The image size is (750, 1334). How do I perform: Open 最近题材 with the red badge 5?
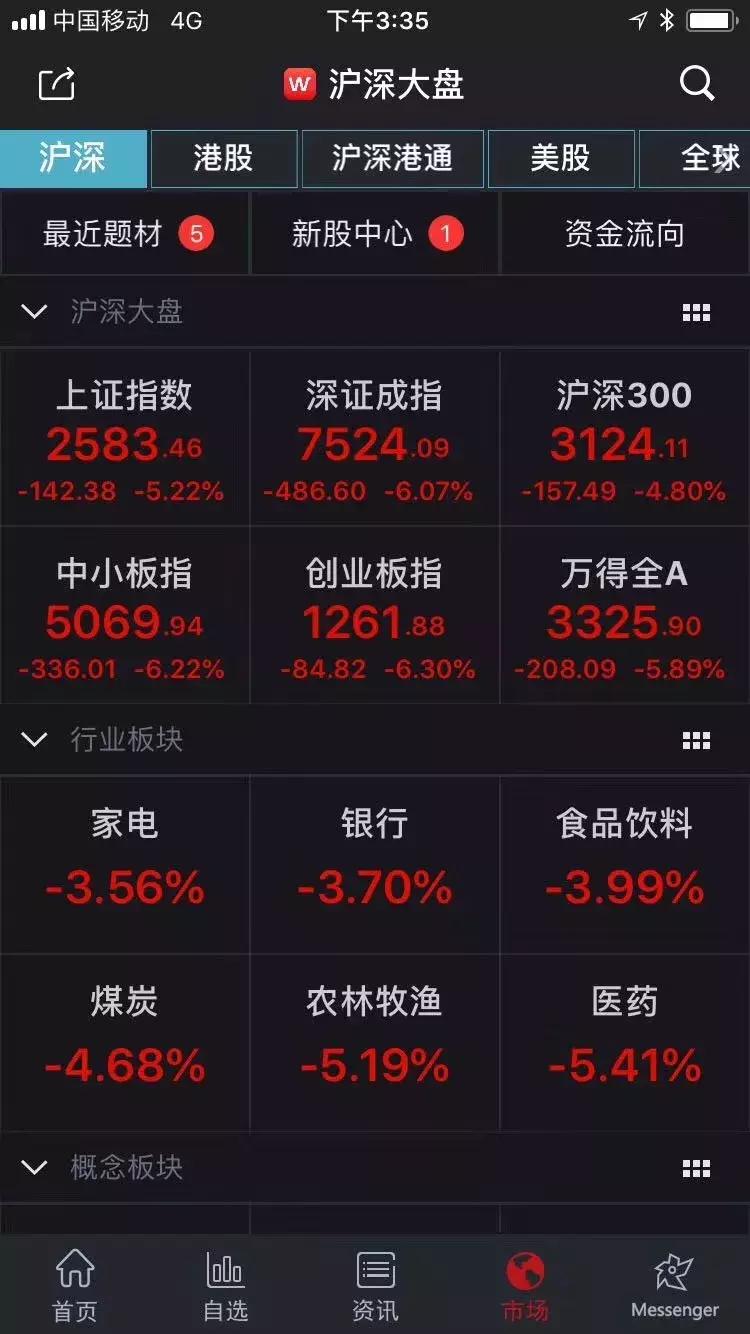pyautogui.click(x=125, y=233)
